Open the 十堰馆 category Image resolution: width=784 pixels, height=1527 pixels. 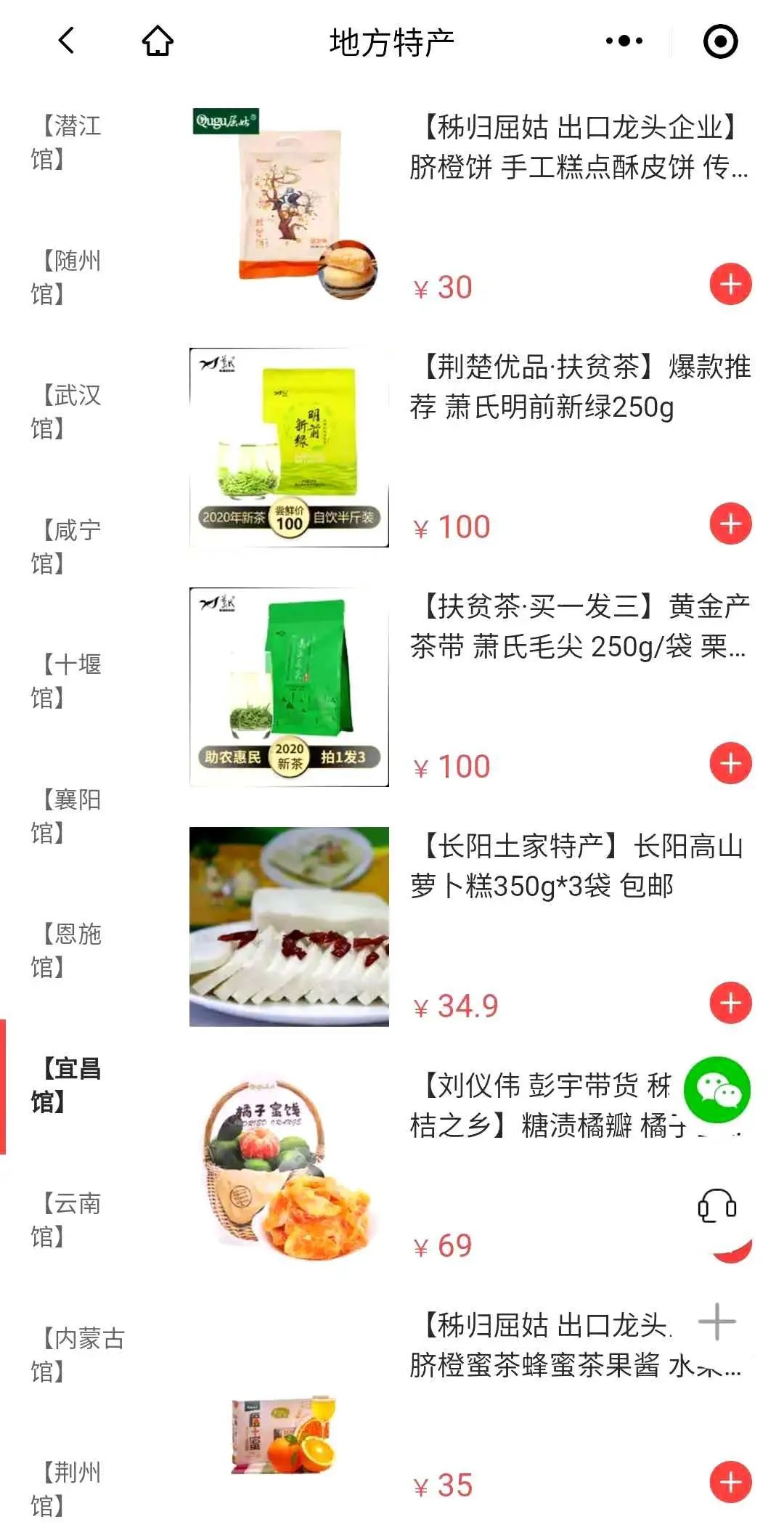[67, 680]
